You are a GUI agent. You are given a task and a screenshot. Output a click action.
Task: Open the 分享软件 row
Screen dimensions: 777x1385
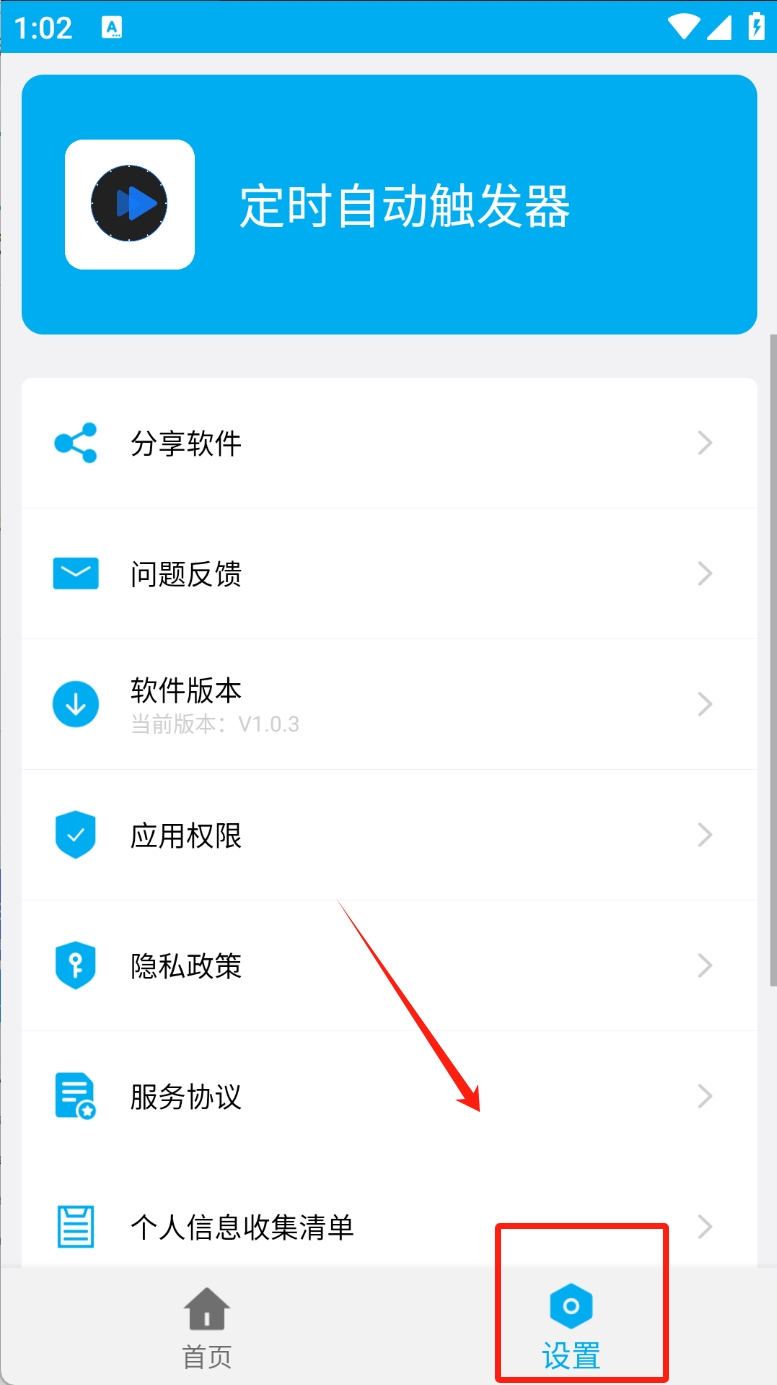389,443
